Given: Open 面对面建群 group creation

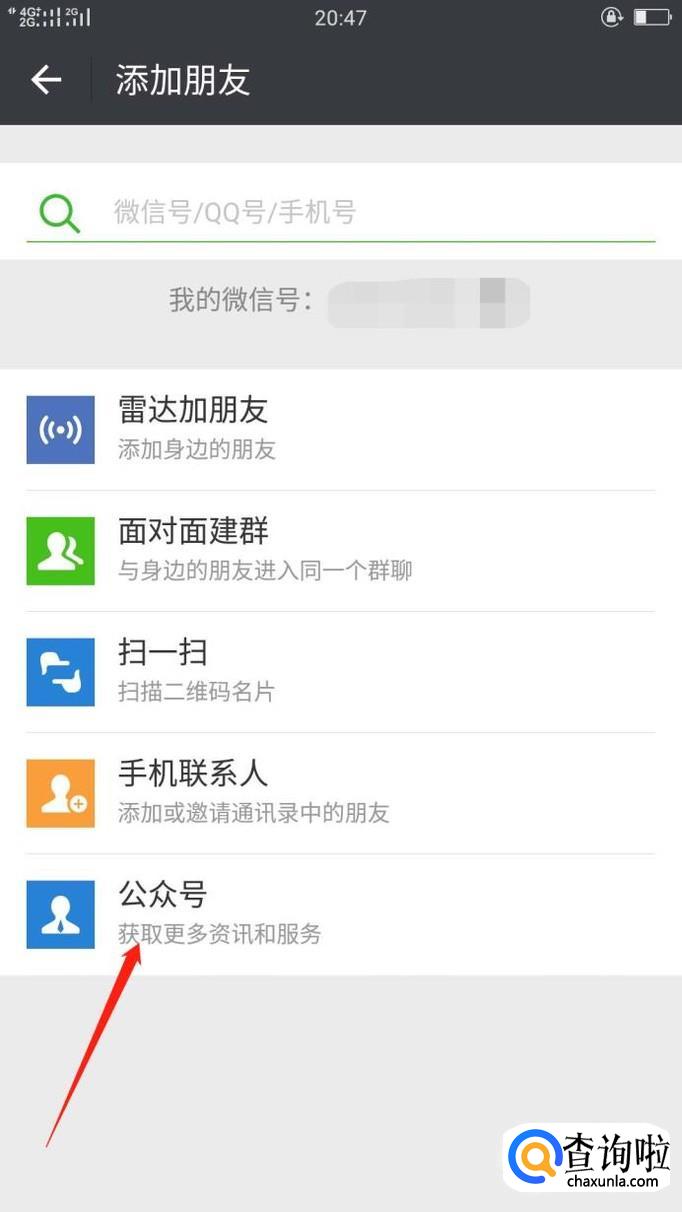Looking at the screenshot, I should point(340,550).
